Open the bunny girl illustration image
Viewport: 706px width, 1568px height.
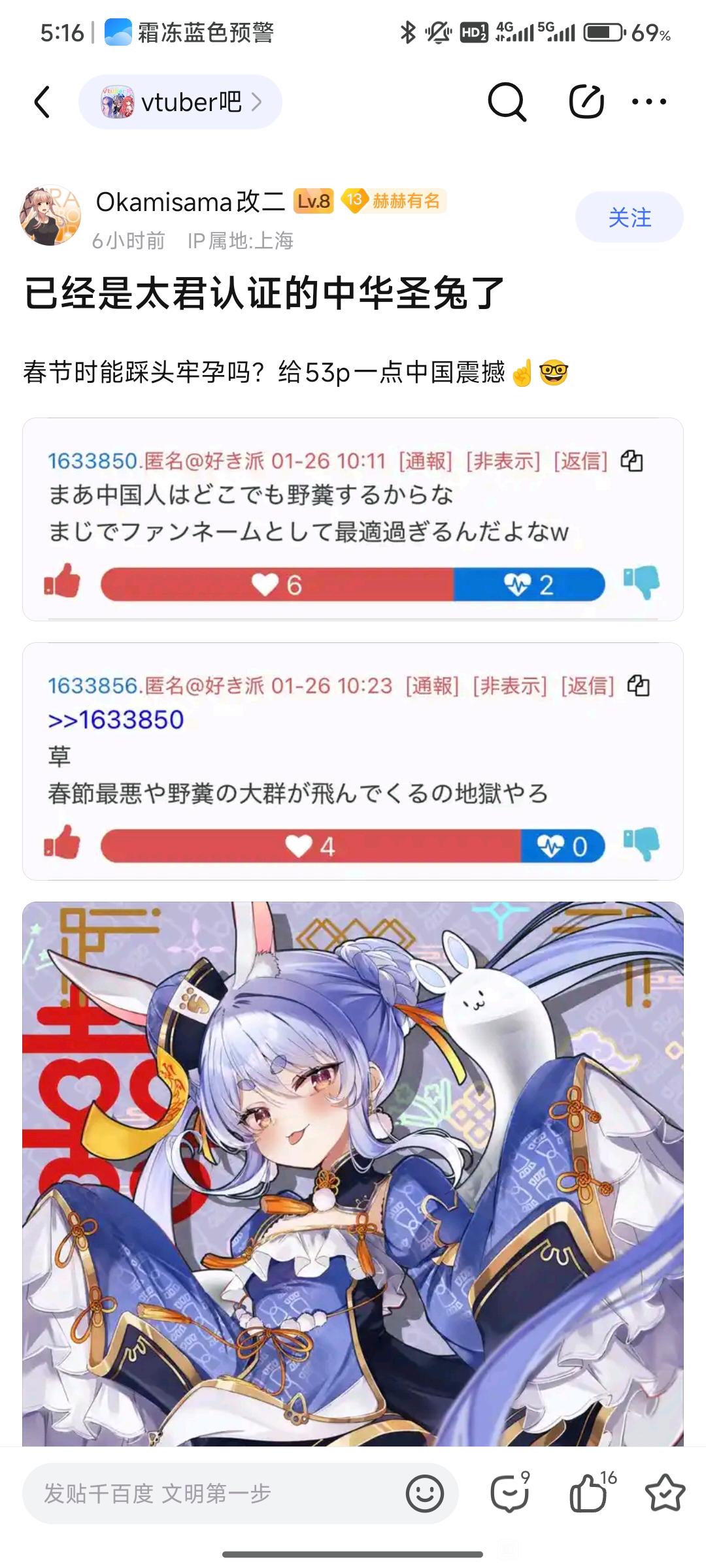coord(353,1176)
